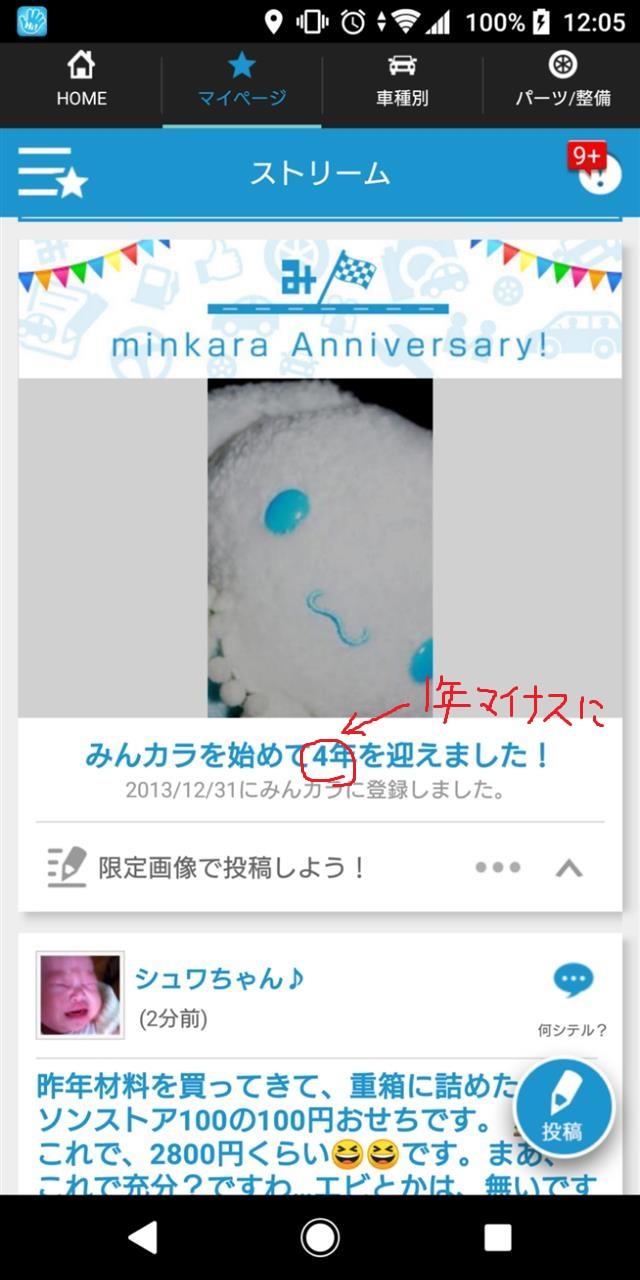Open シュワちゃん♪'s profile name link
The height and width of the screenshot is (1280, 640).
point(219,978)
